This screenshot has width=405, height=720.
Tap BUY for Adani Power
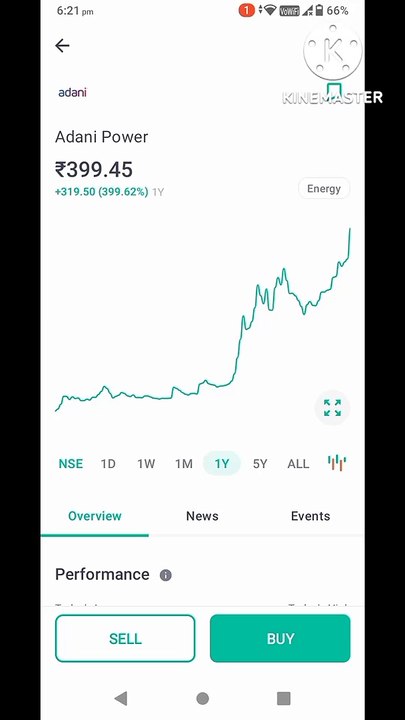280,638
